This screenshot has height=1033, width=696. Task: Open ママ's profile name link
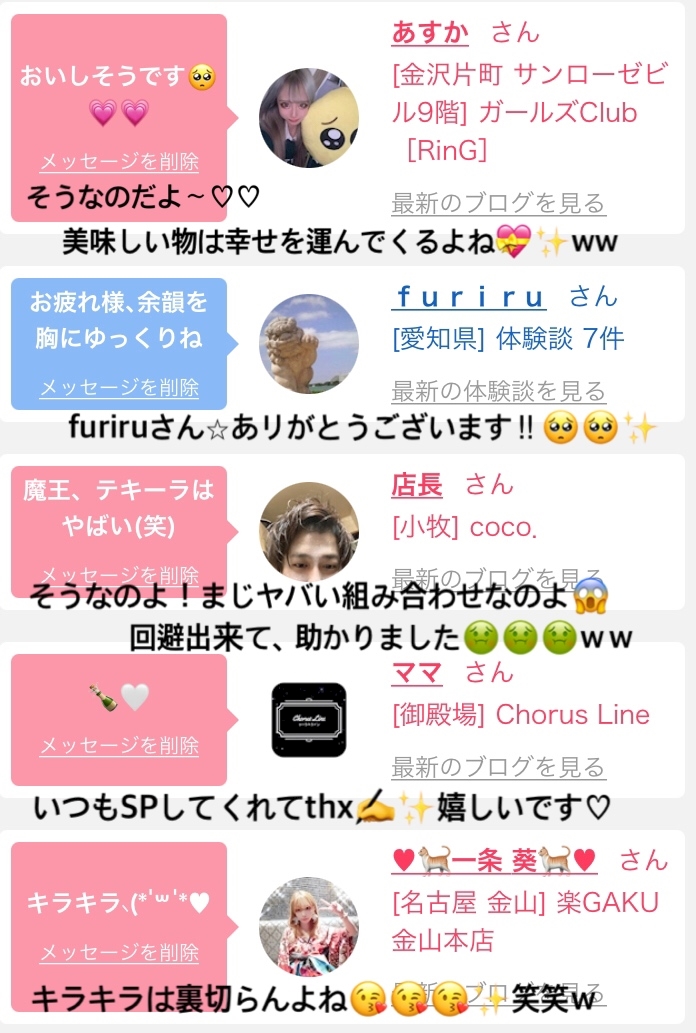417,673
